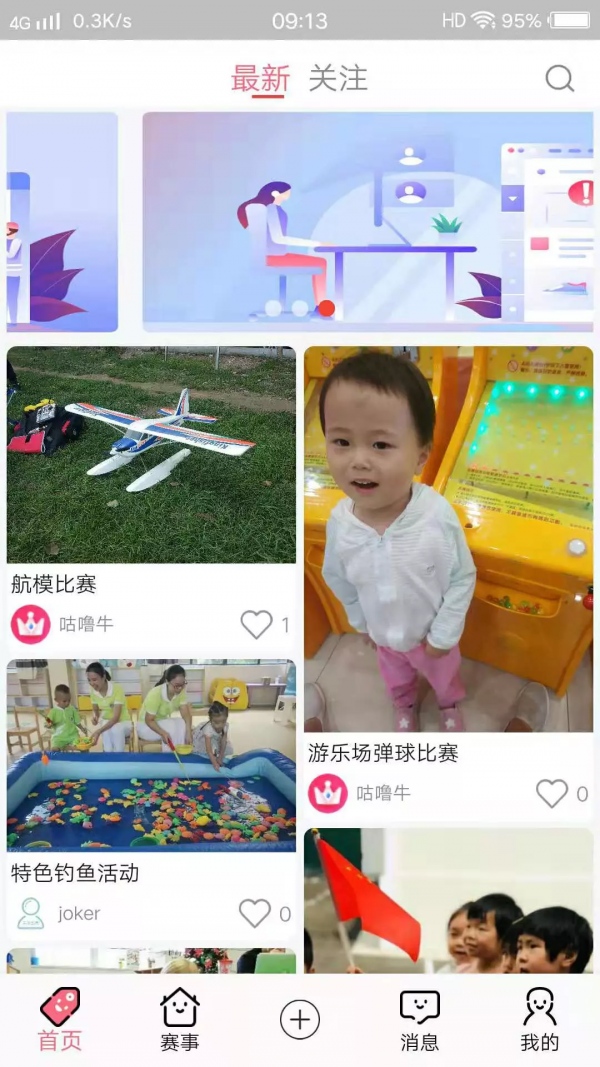
Task: Like the 游乐场弹球比赛 post
Action: coord(552,794)
